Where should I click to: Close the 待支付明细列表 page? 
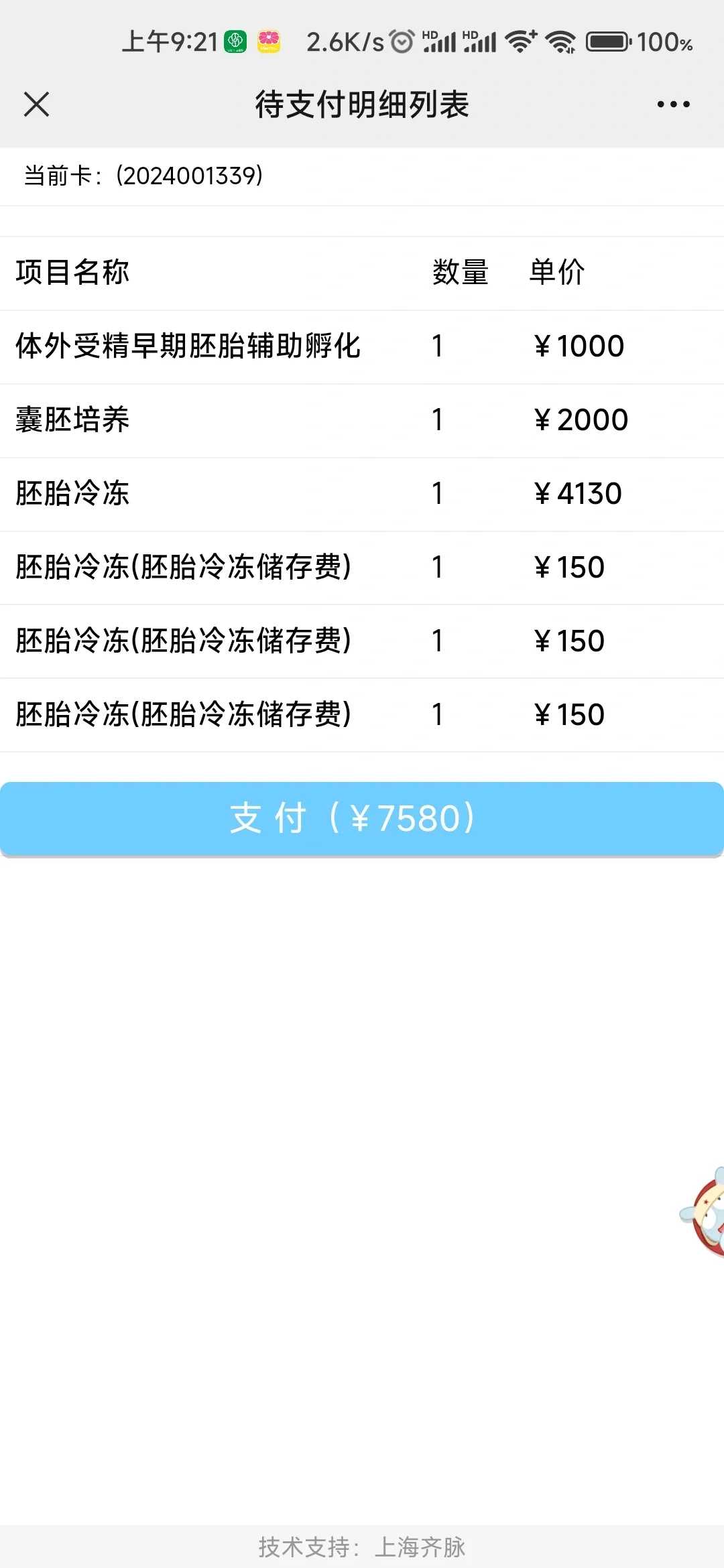pos(37,104)
